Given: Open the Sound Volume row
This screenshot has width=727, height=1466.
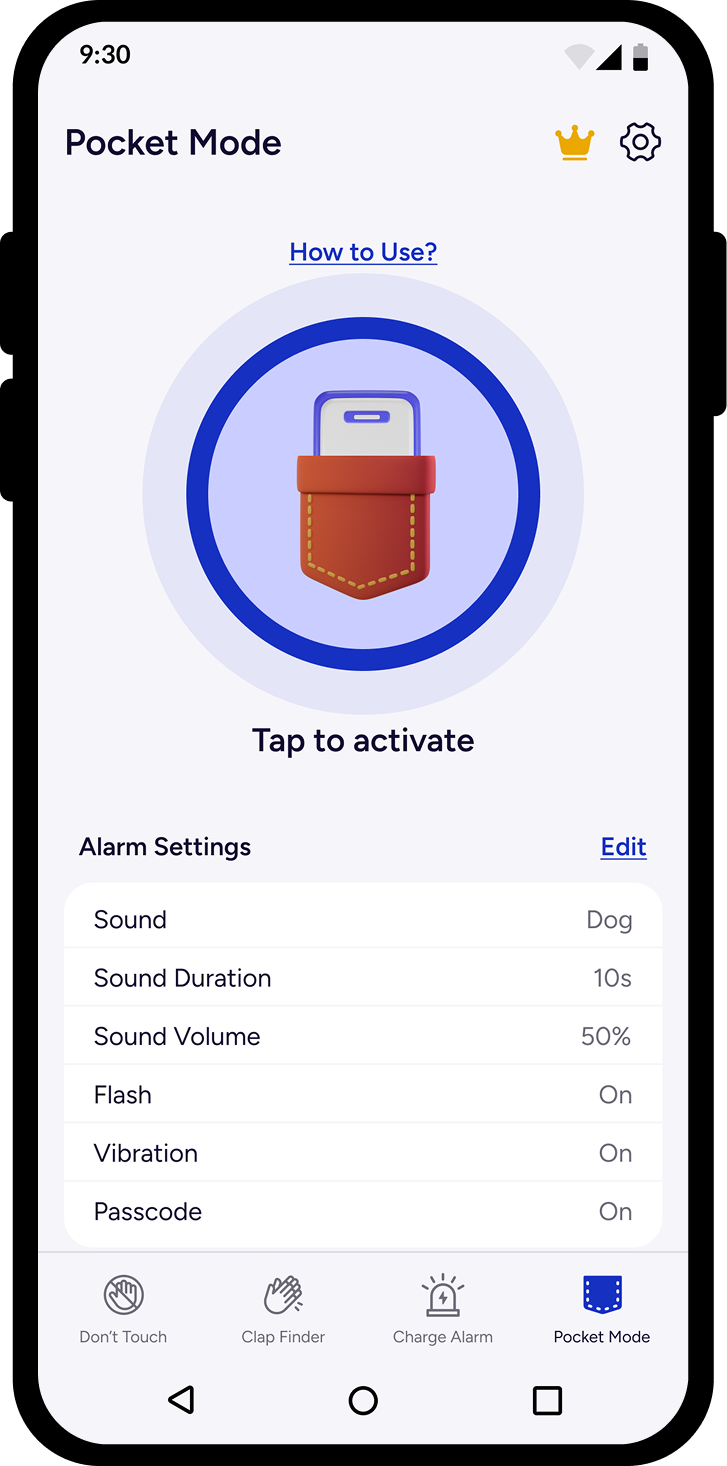Looking at the screenshot, I should tap(363, 1037).
